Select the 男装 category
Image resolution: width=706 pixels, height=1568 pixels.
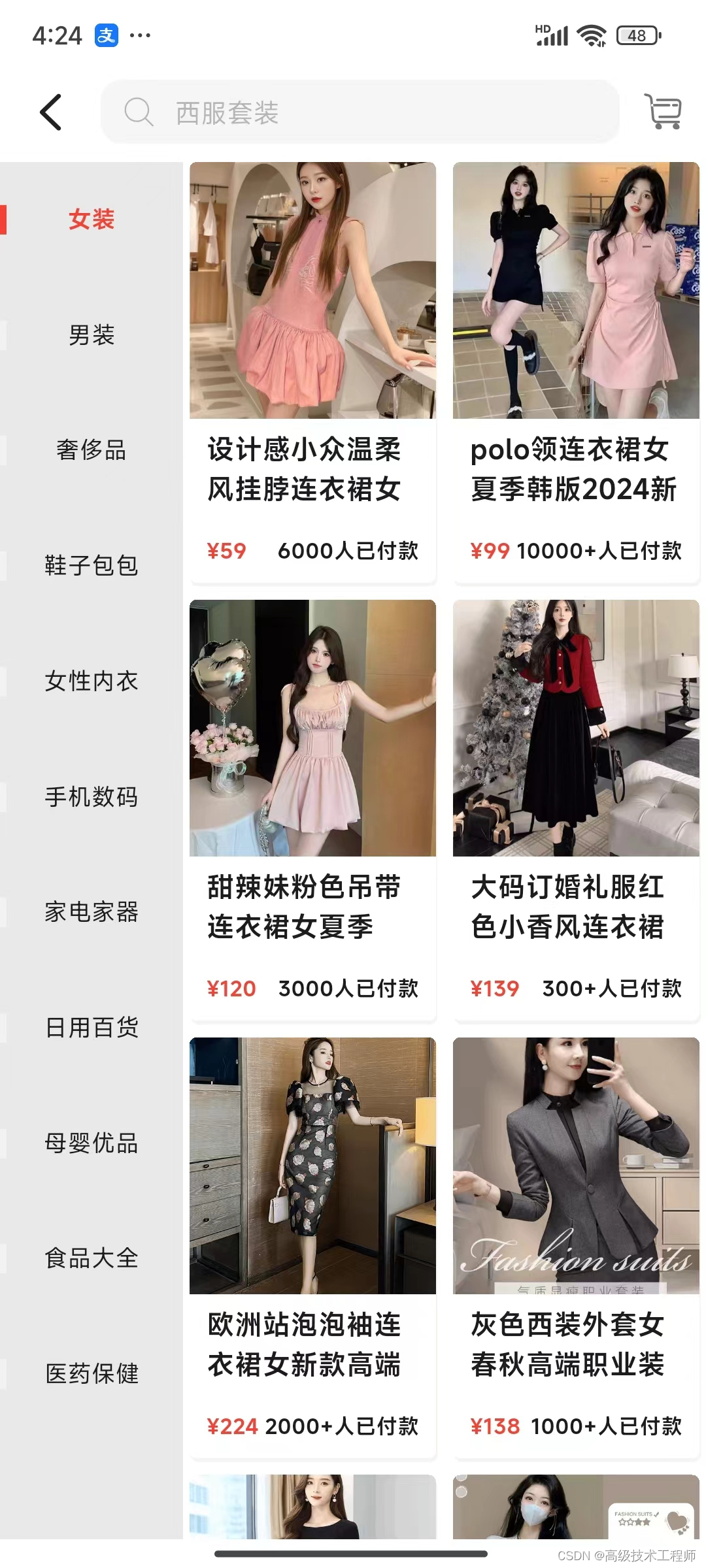click(x=93, y=335)
